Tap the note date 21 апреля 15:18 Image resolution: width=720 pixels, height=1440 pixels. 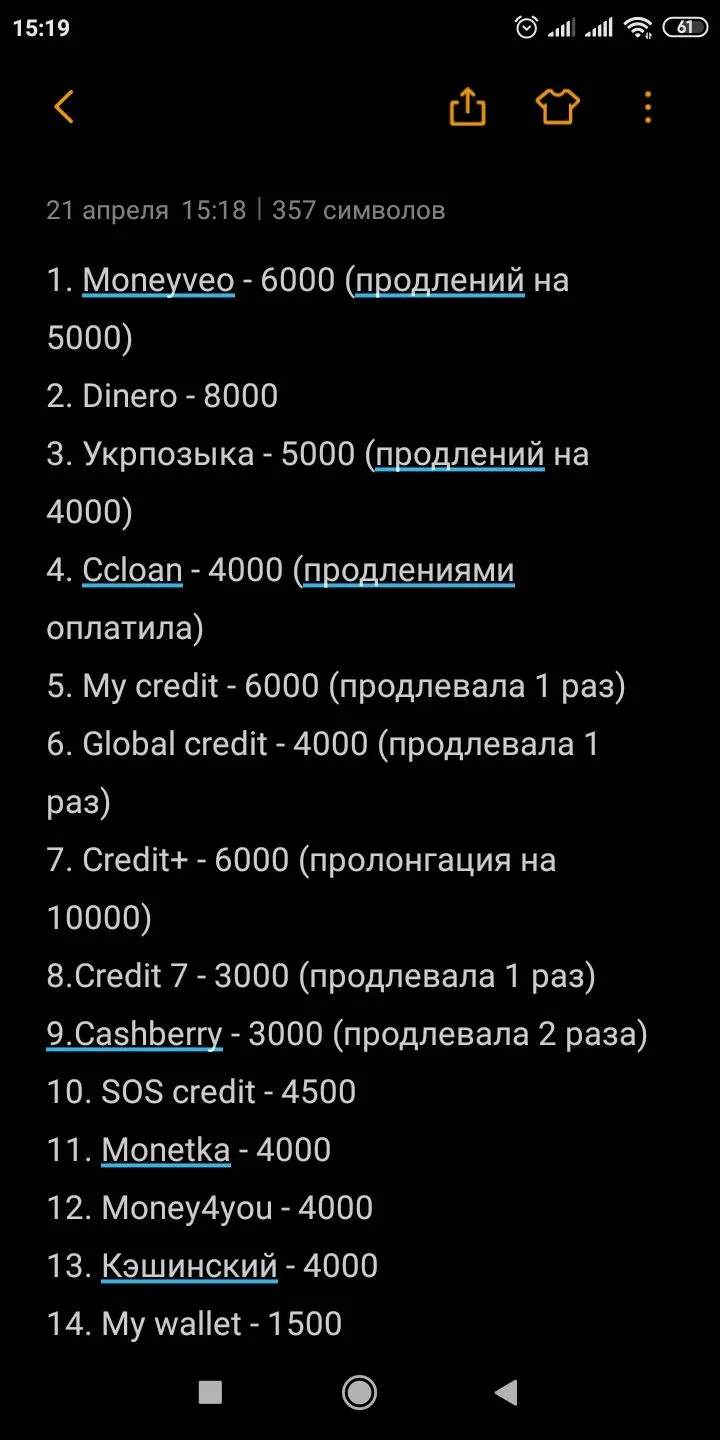(146, 210)
